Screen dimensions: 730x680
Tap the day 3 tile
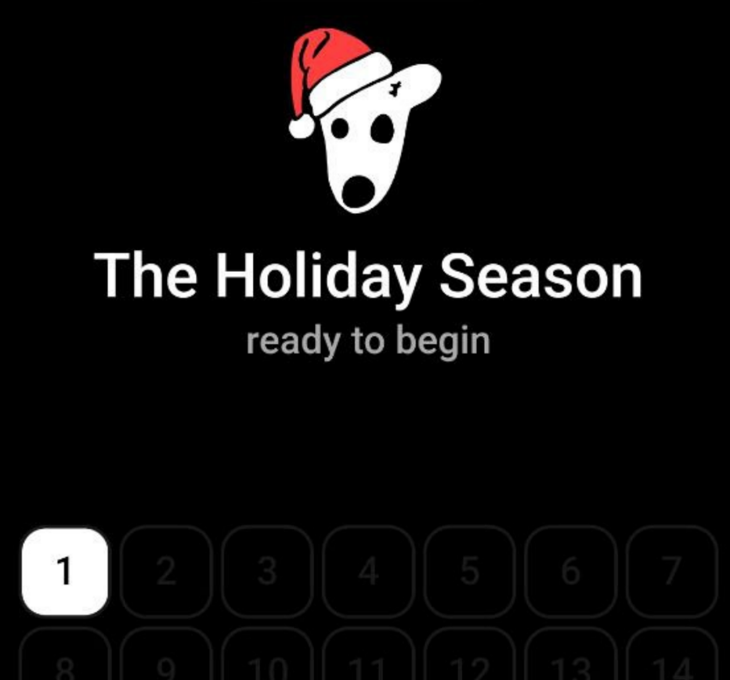pyautogui.click(x=267, y=571)
